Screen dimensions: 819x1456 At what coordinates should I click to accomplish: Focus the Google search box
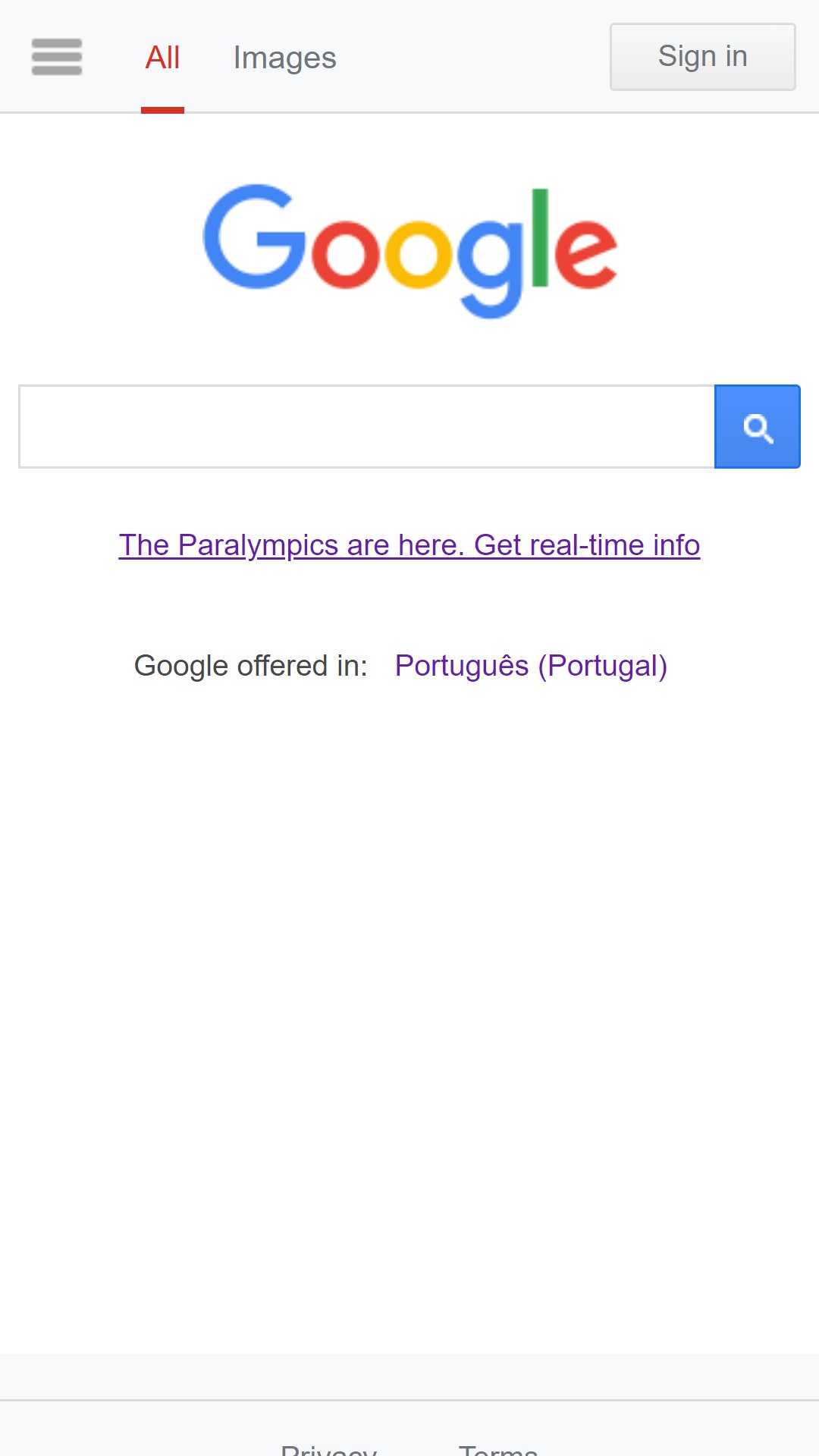[367, 426]
